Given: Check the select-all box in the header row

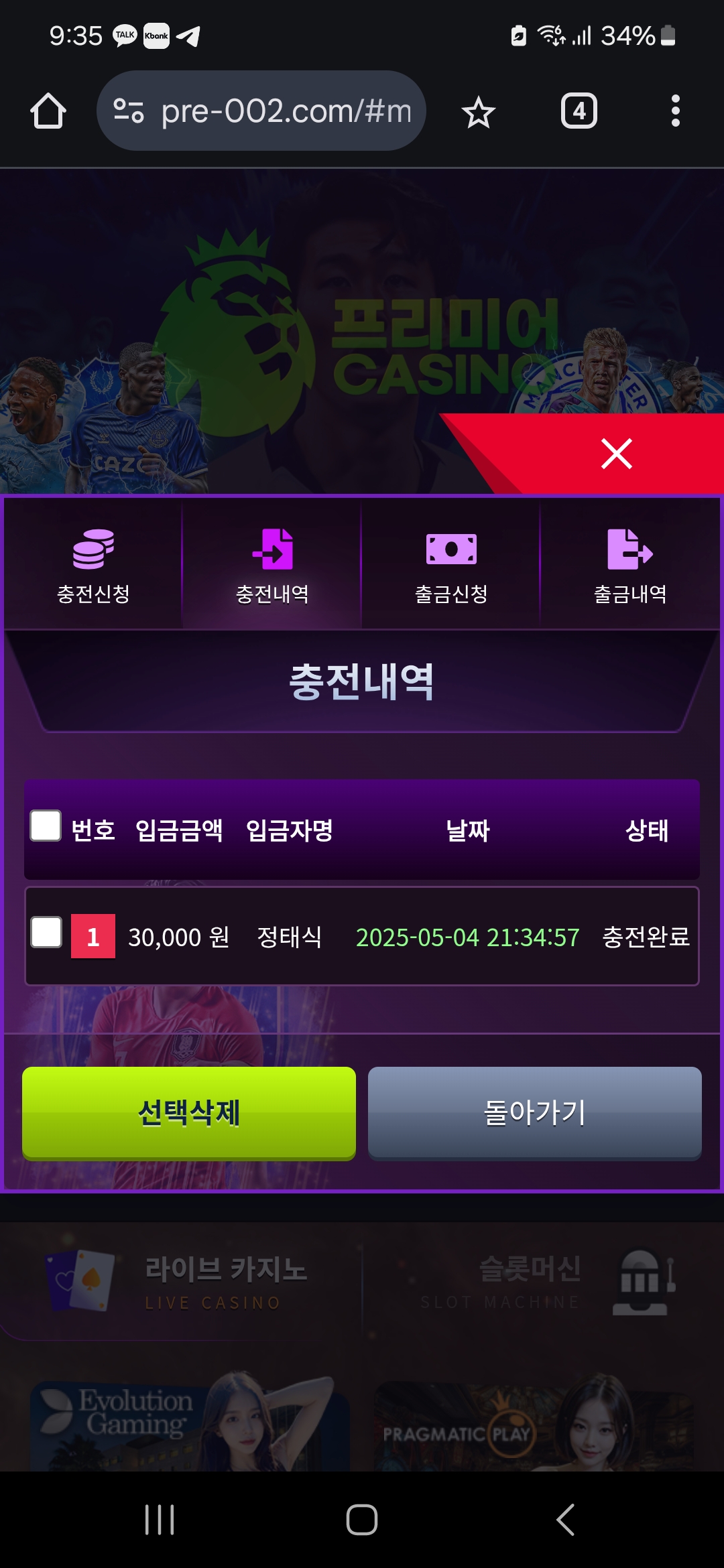Looking at the screenshot, I should click(x=46, y=826).
